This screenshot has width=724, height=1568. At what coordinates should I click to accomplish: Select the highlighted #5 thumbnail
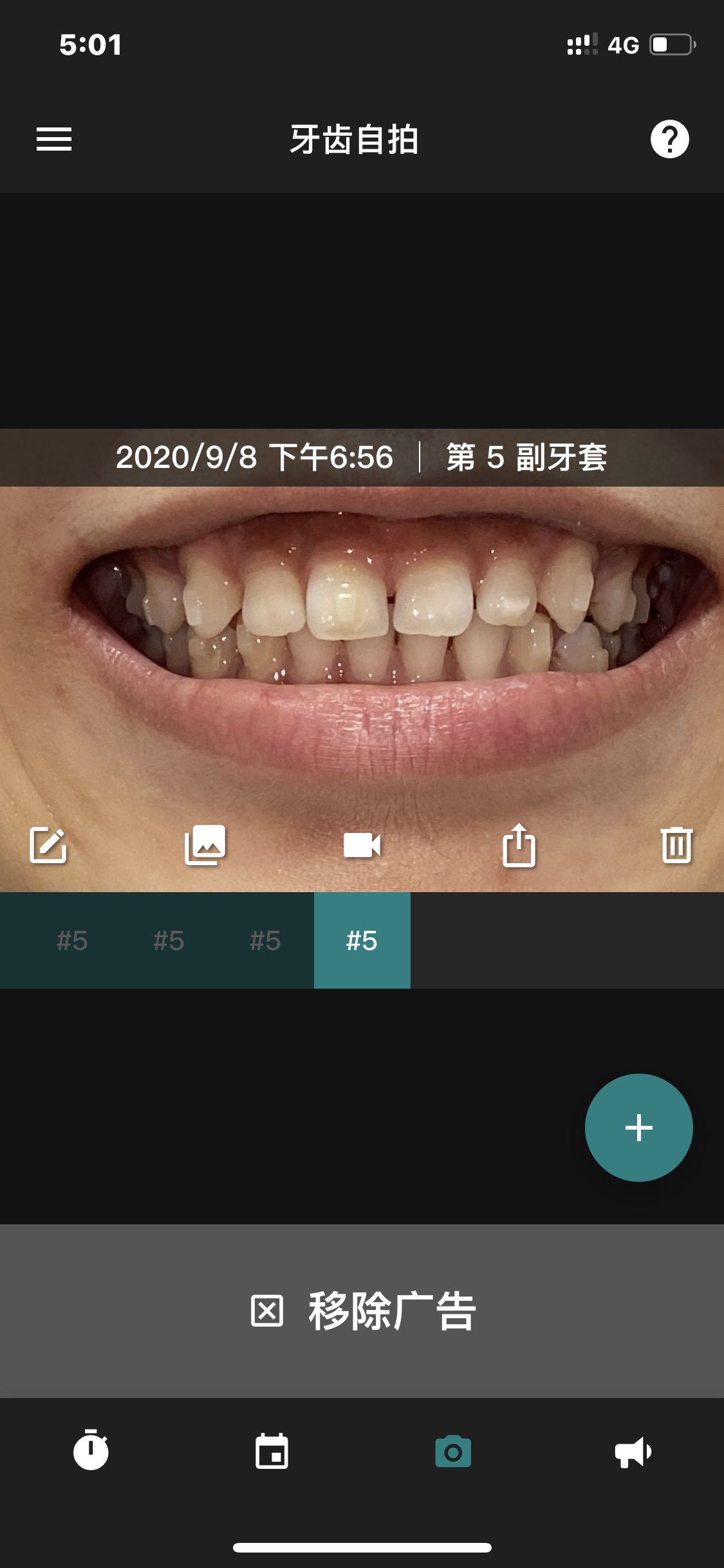[362, 940]
